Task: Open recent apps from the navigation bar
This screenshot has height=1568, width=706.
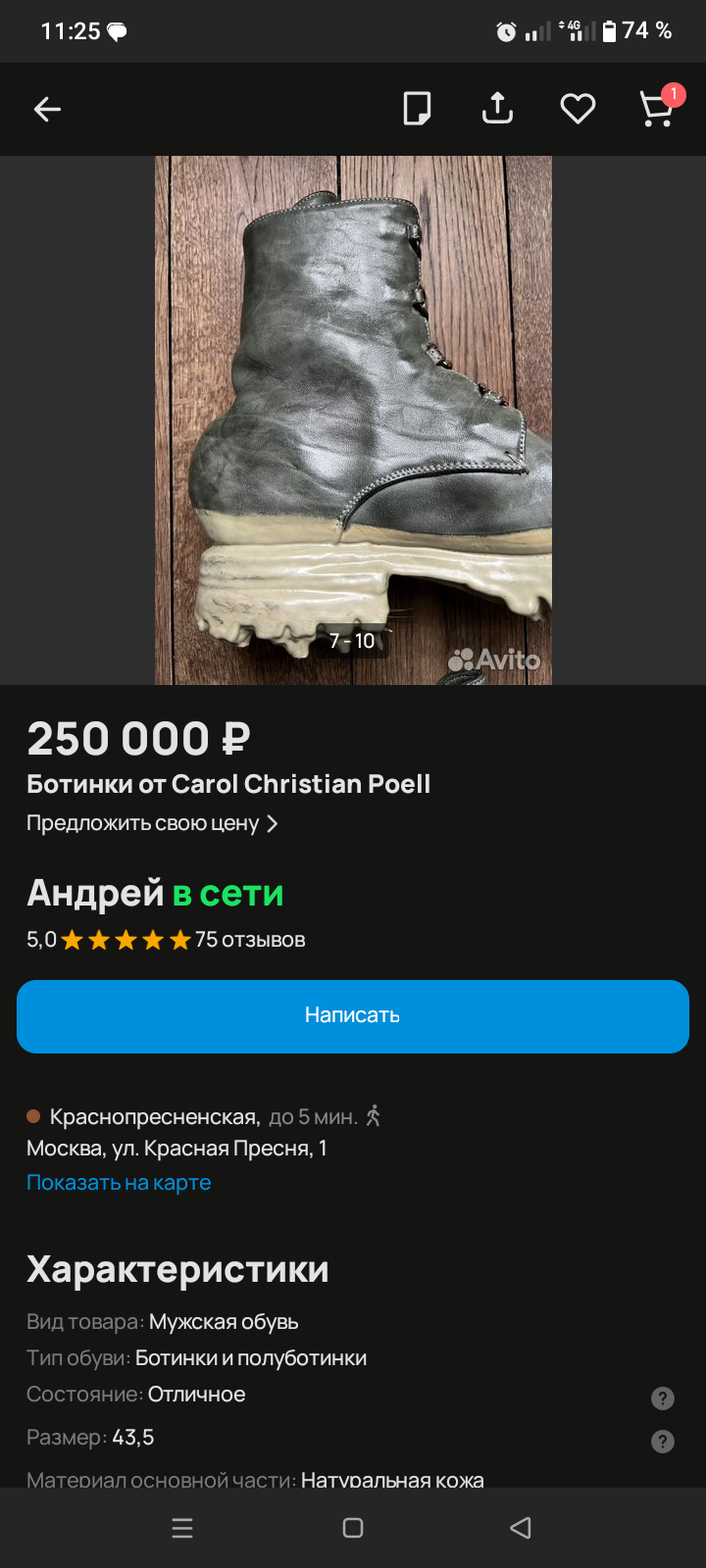Action: tap(182, 1528)
